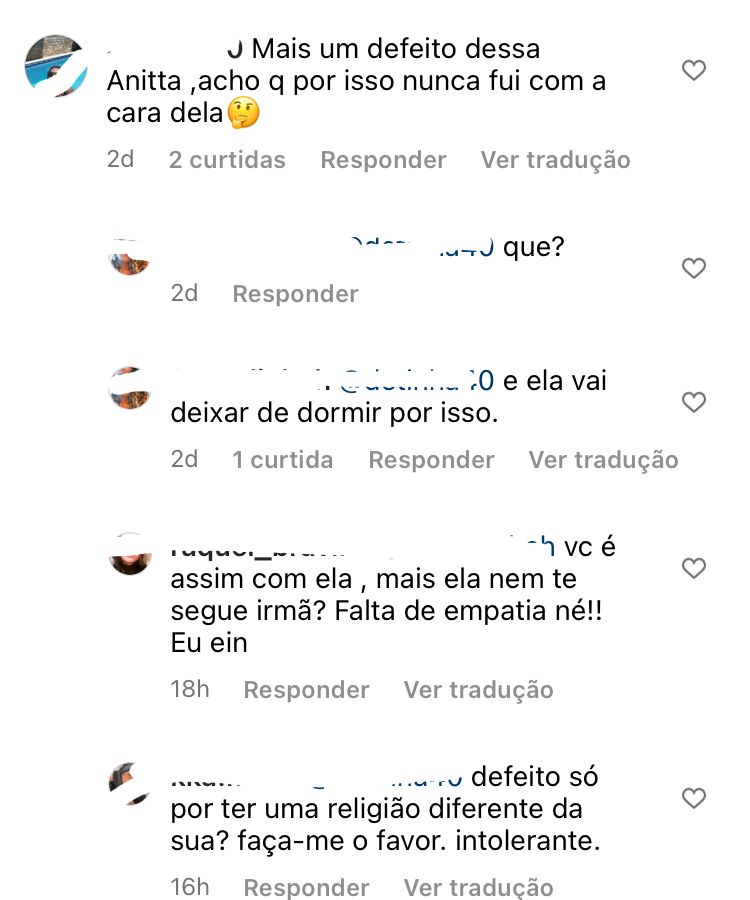This screenshot has height=900, width=750.
Task: Reply to 'deixar de dormir por isso' comment
Action: (x=431, y=460)
